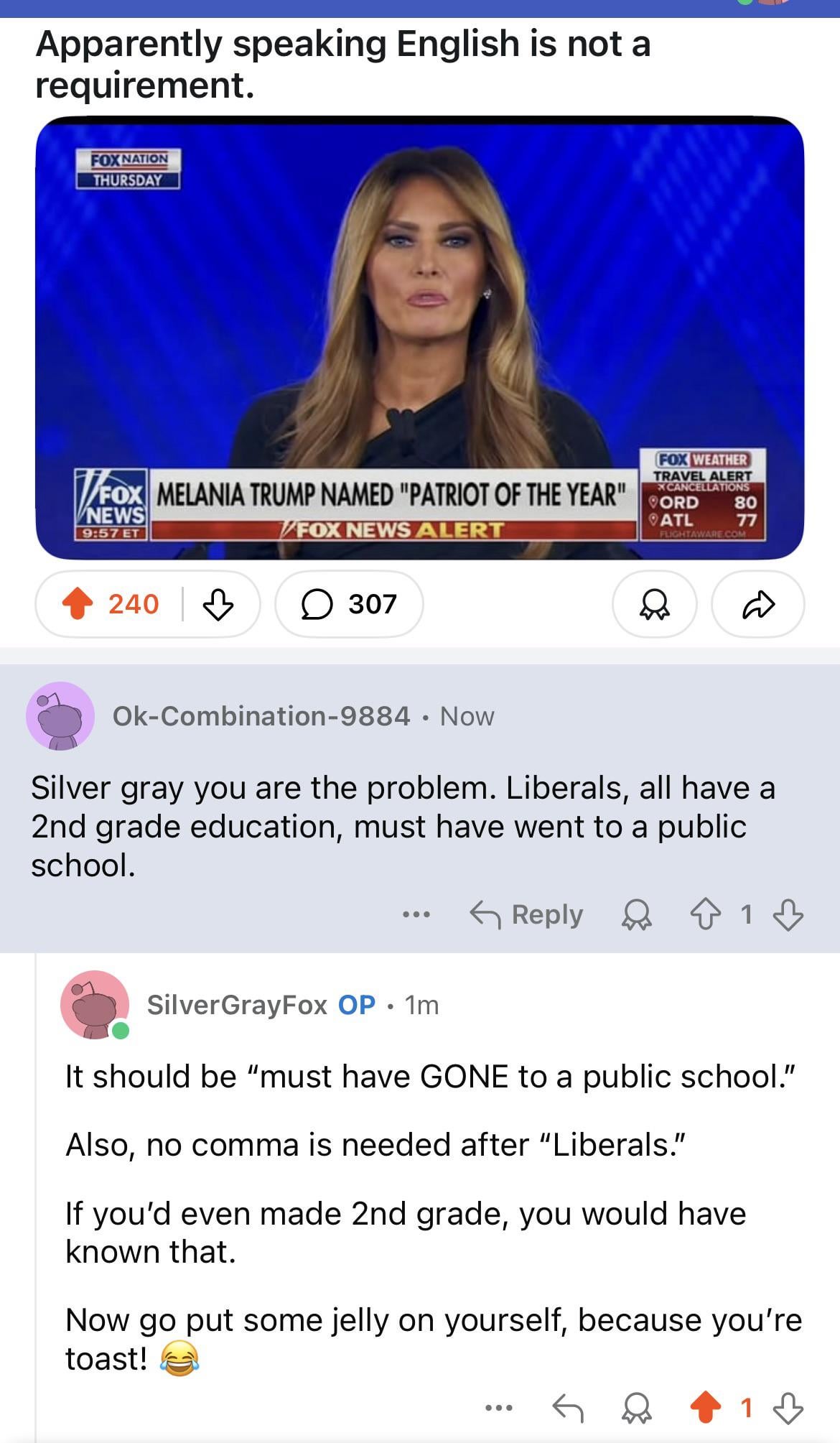Upvote Ok-Combination-9884's comment

pyautogui.click(x=705, y=915)
